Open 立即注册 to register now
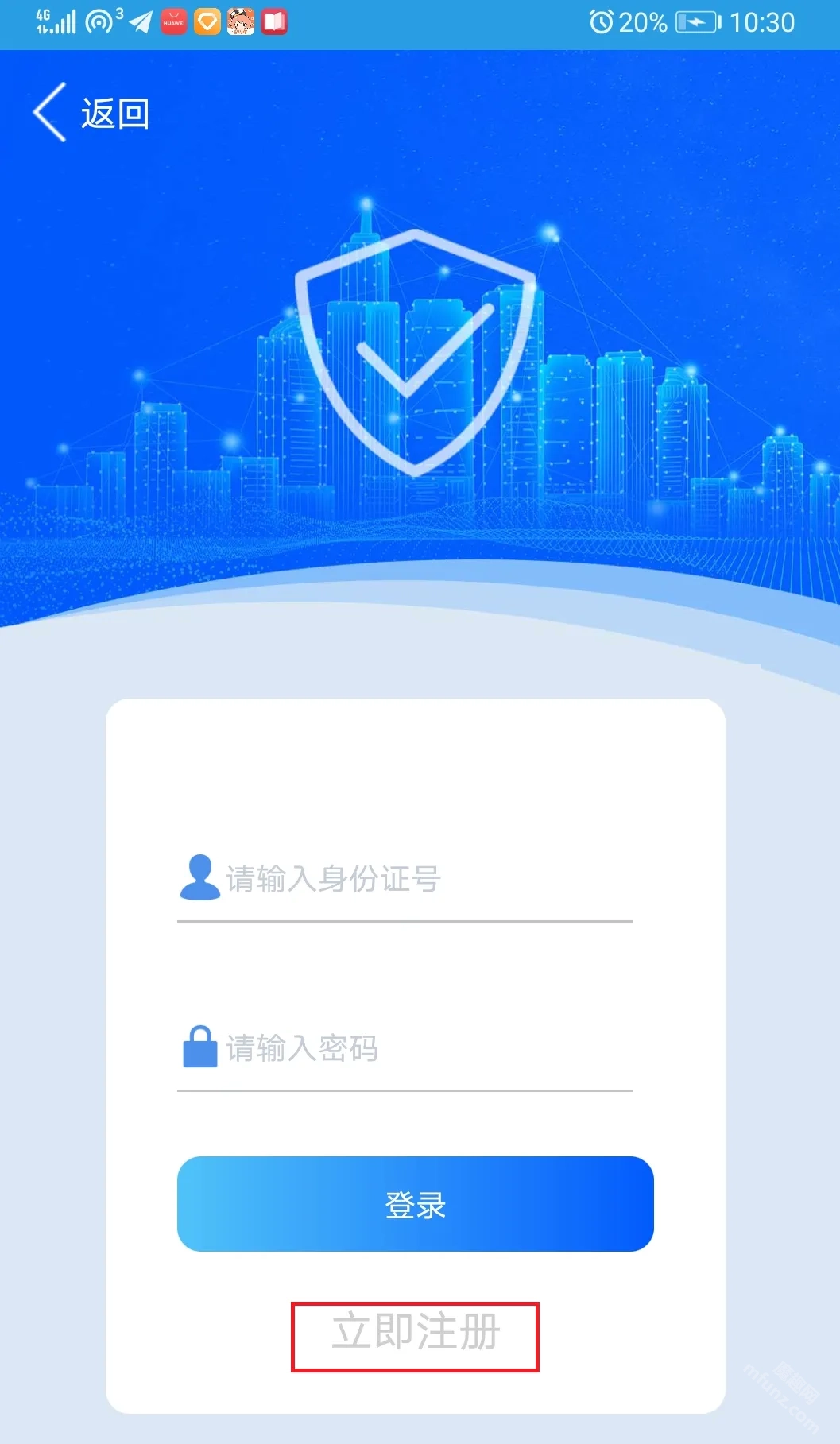This screenshot has height=1444, width=840. (x=415, y=1332)
